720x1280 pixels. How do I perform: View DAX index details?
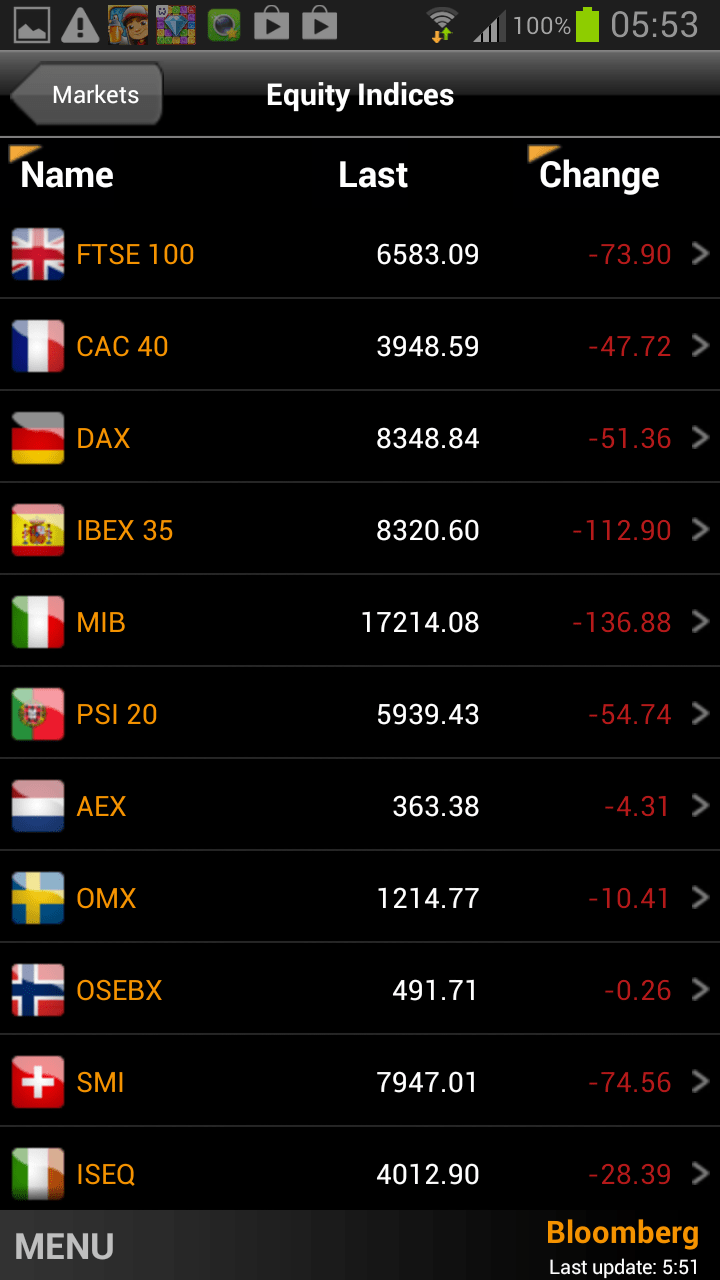pyautogui.click(x=360, y=438)
